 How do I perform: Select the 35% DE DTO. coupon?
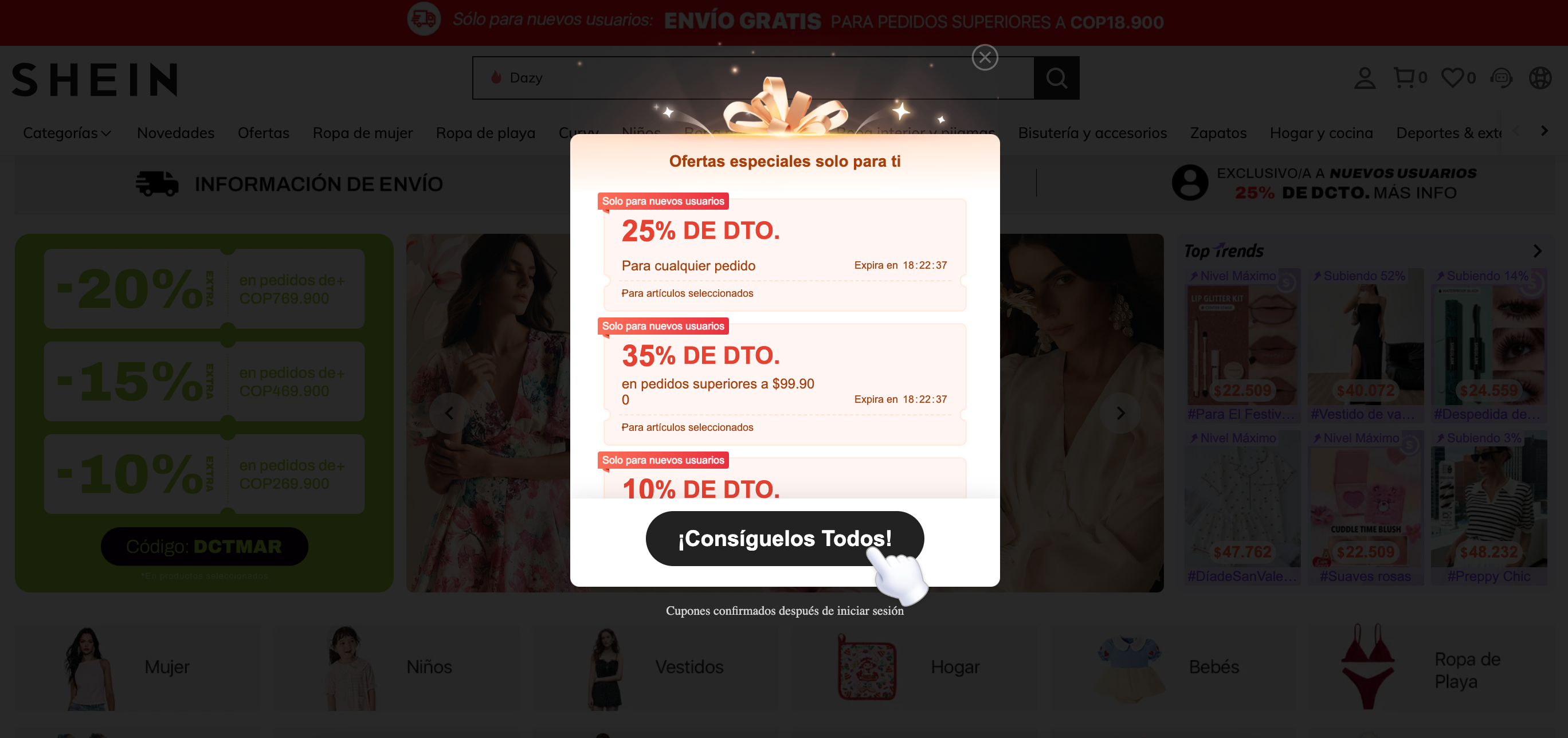pos(784,383)
